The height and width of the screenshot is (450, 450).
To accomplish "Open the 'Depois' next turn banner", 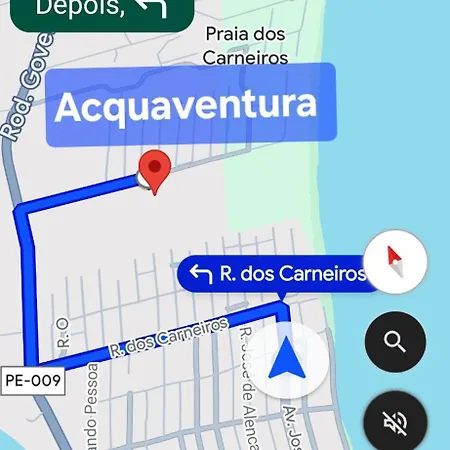I will [x=102, y=13].
